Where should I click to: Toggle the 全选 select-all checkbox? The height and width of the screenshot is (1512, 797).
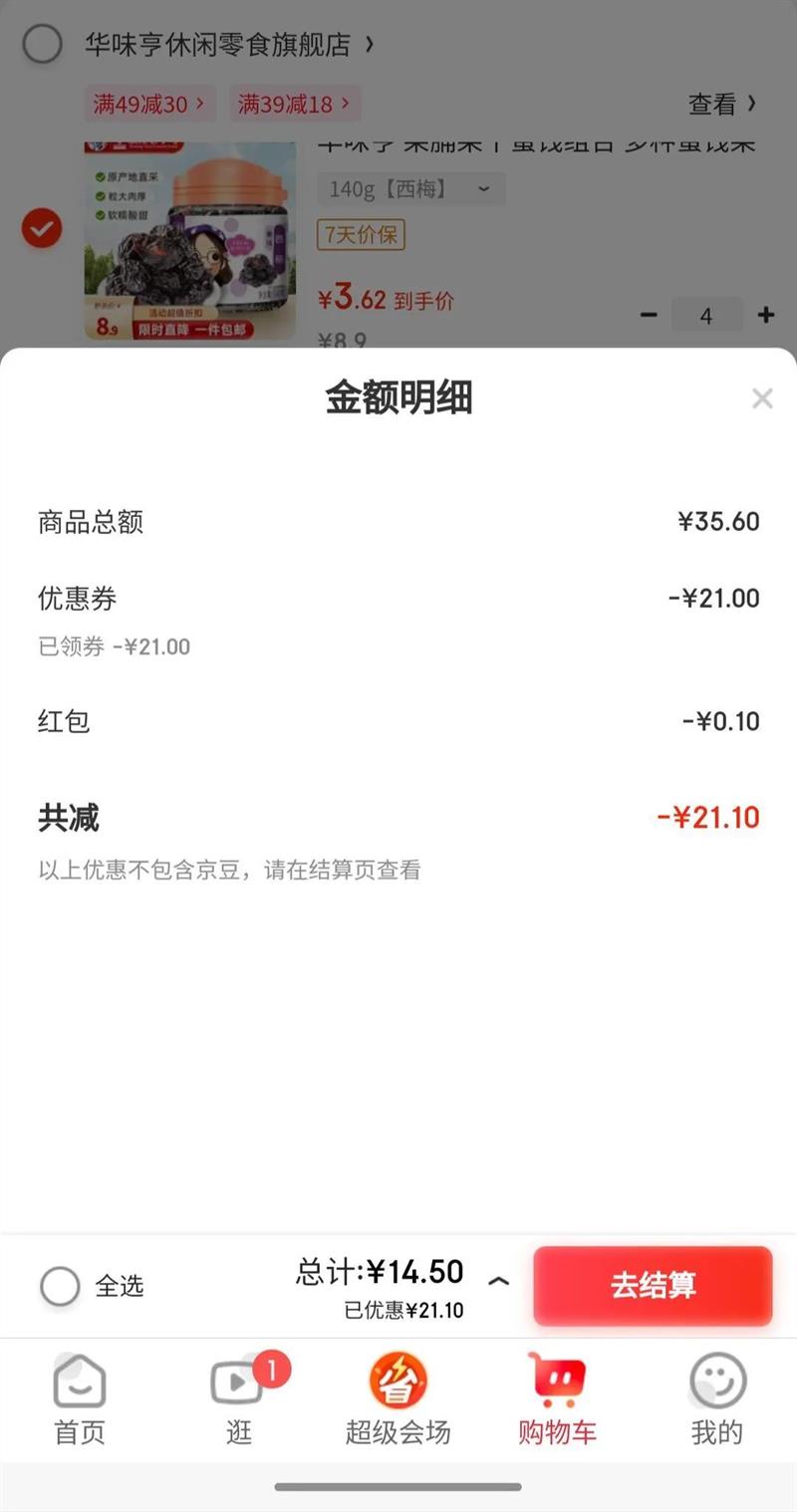pos(60,1286)
